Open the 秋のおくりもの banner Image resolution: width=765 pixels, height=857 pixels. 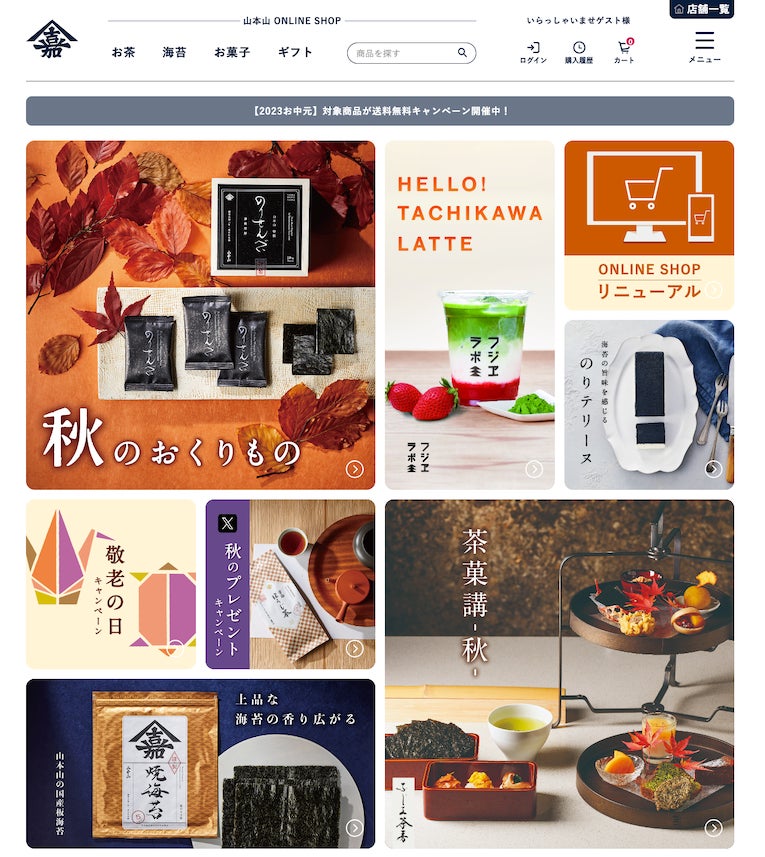tap(200, 314)
